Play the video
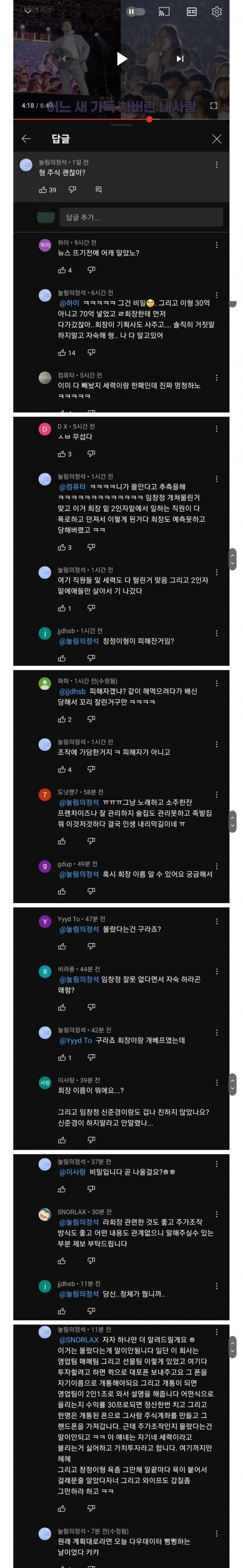This screenshot has height=1568, width=243. (x=121, y=59)
